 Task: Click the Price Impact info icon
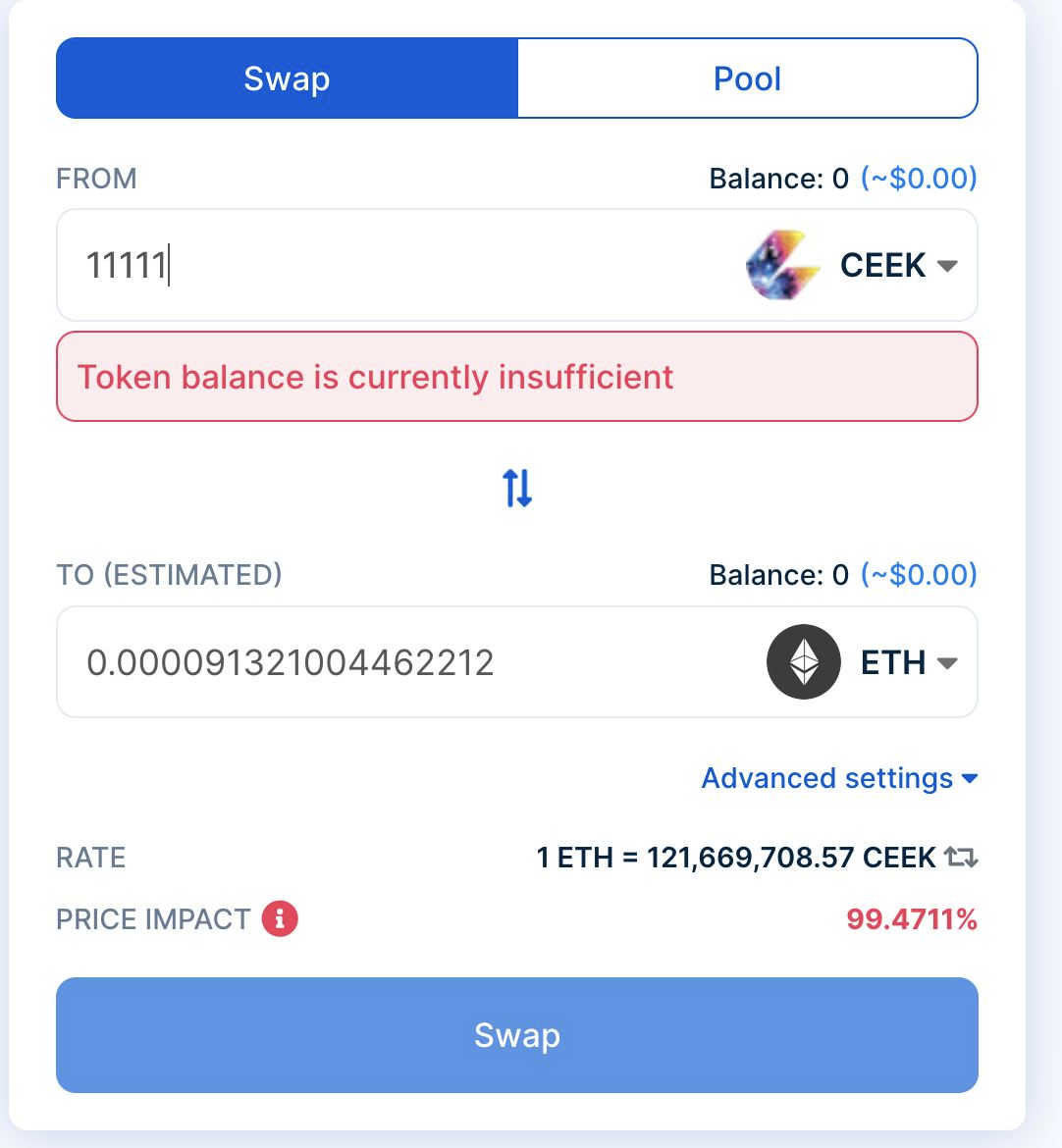coord(278,919)
